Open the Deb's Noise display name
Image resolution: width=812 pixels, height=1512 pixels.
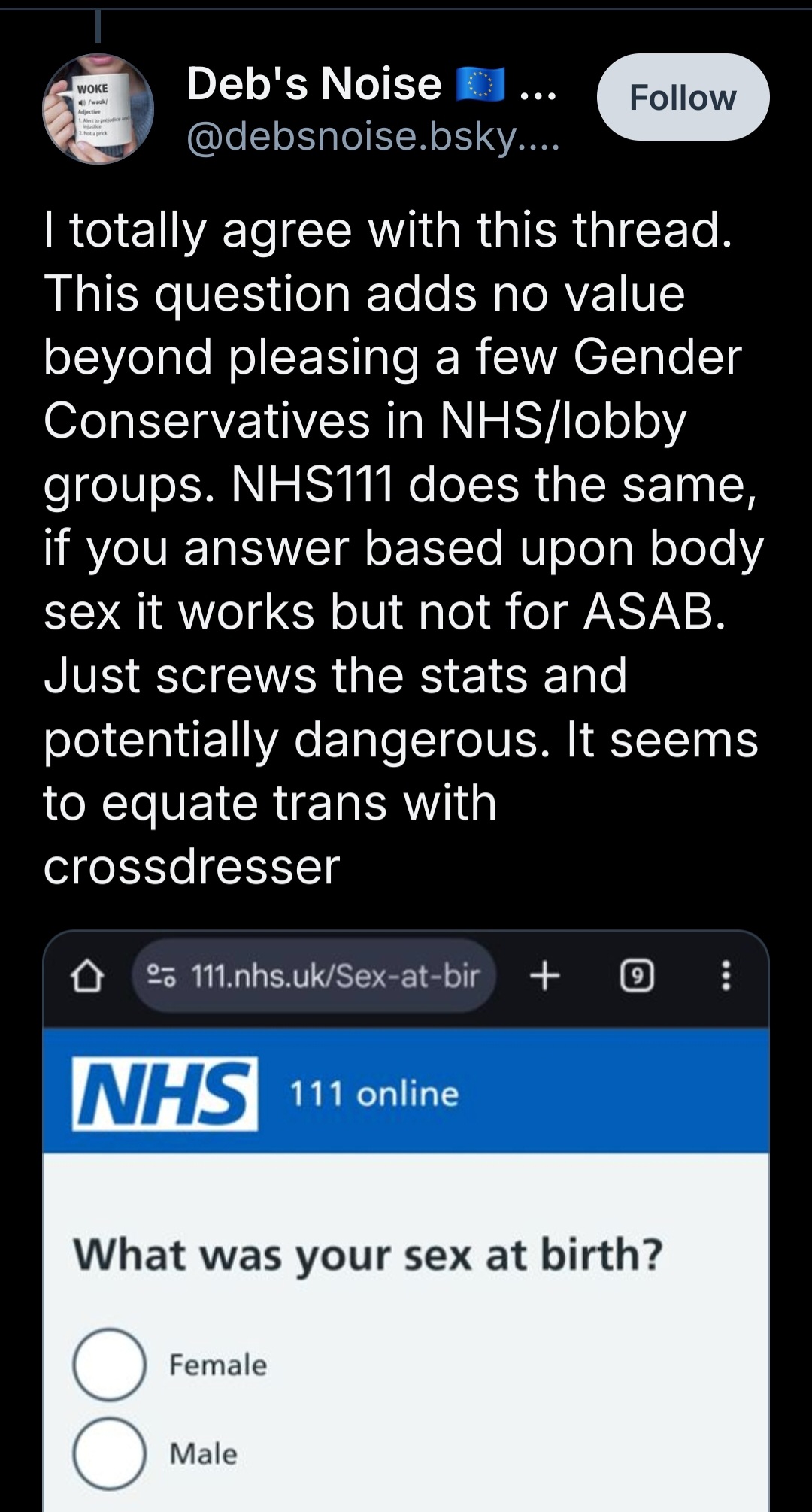[x=314, y=83]
